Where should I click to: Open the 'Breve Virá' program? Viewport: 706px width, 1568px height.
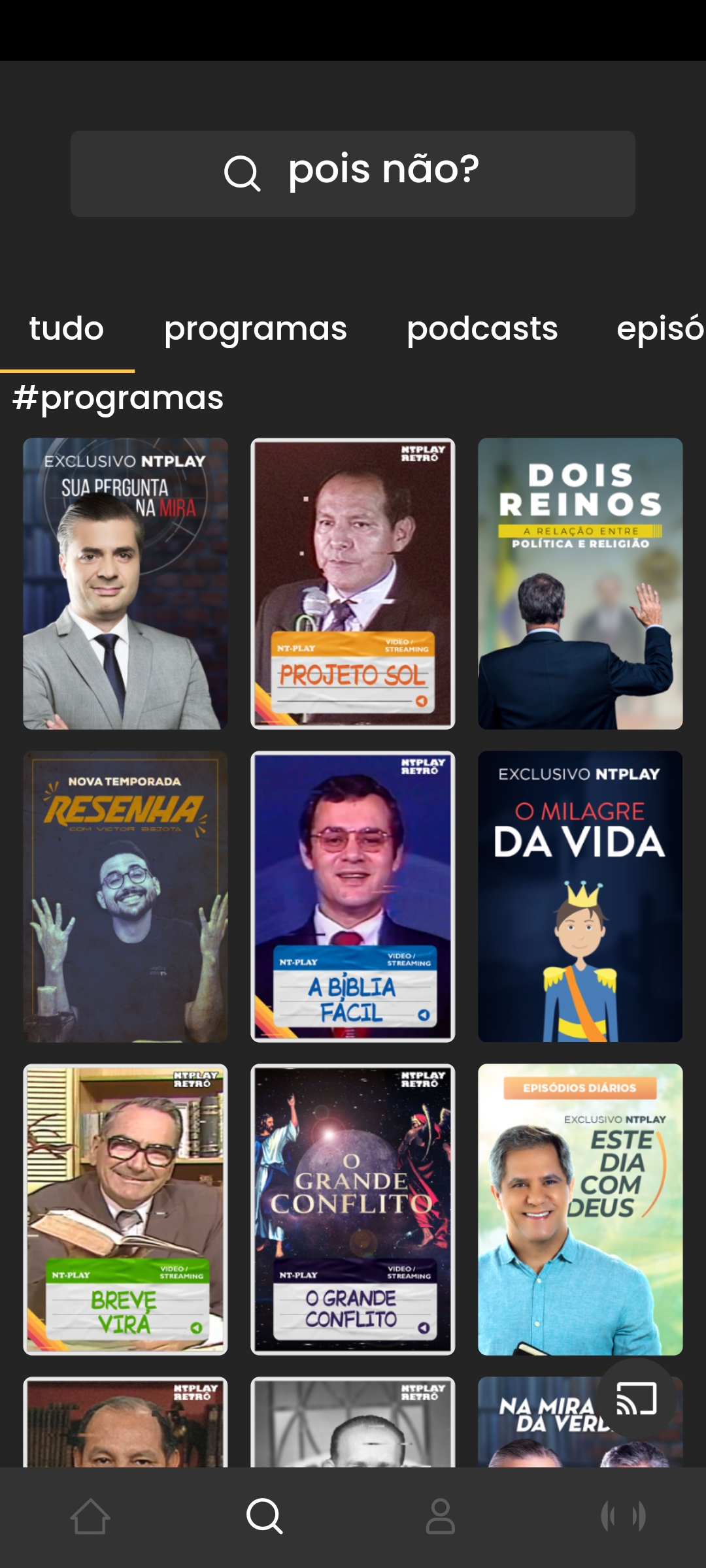point(126,1209)
